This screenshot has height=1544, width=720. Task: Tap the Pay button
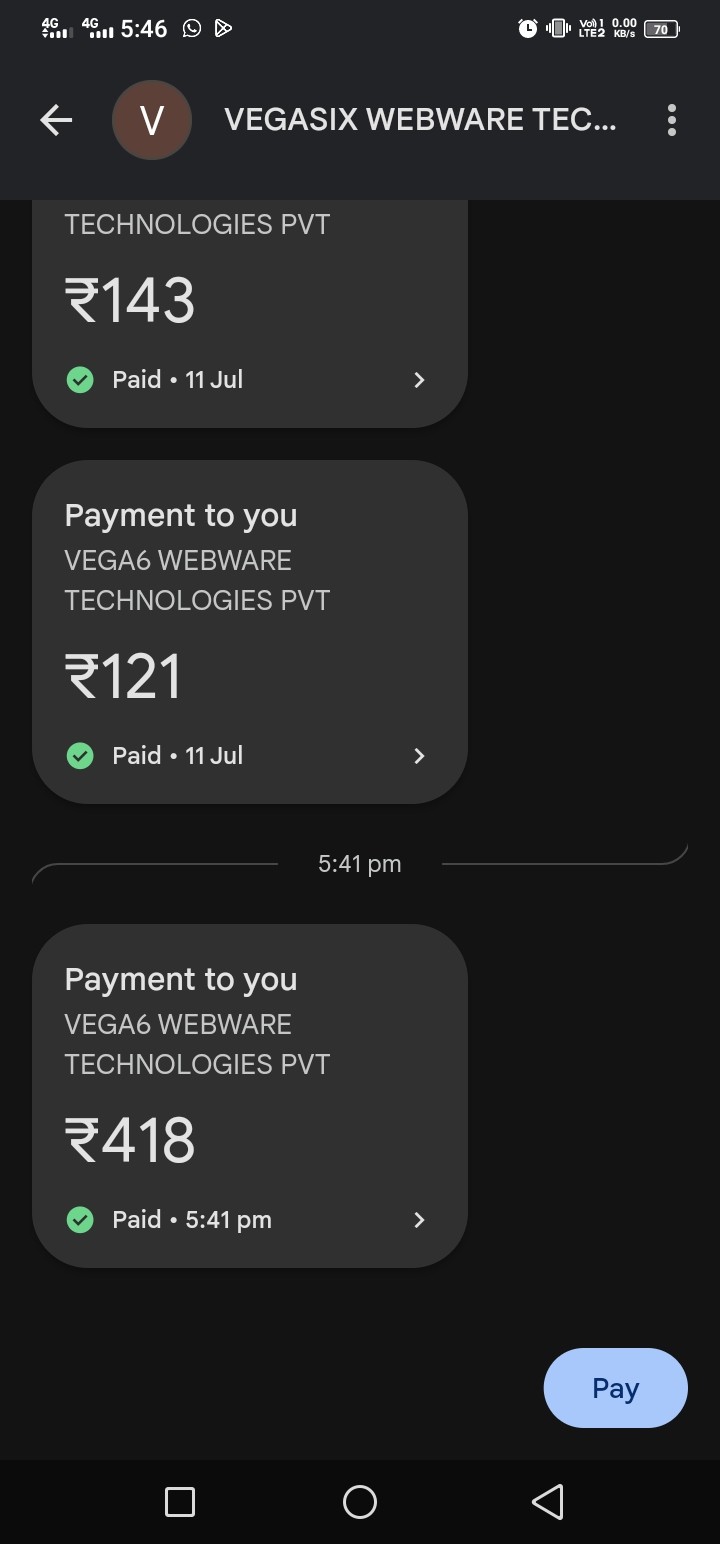[615, 1388]
